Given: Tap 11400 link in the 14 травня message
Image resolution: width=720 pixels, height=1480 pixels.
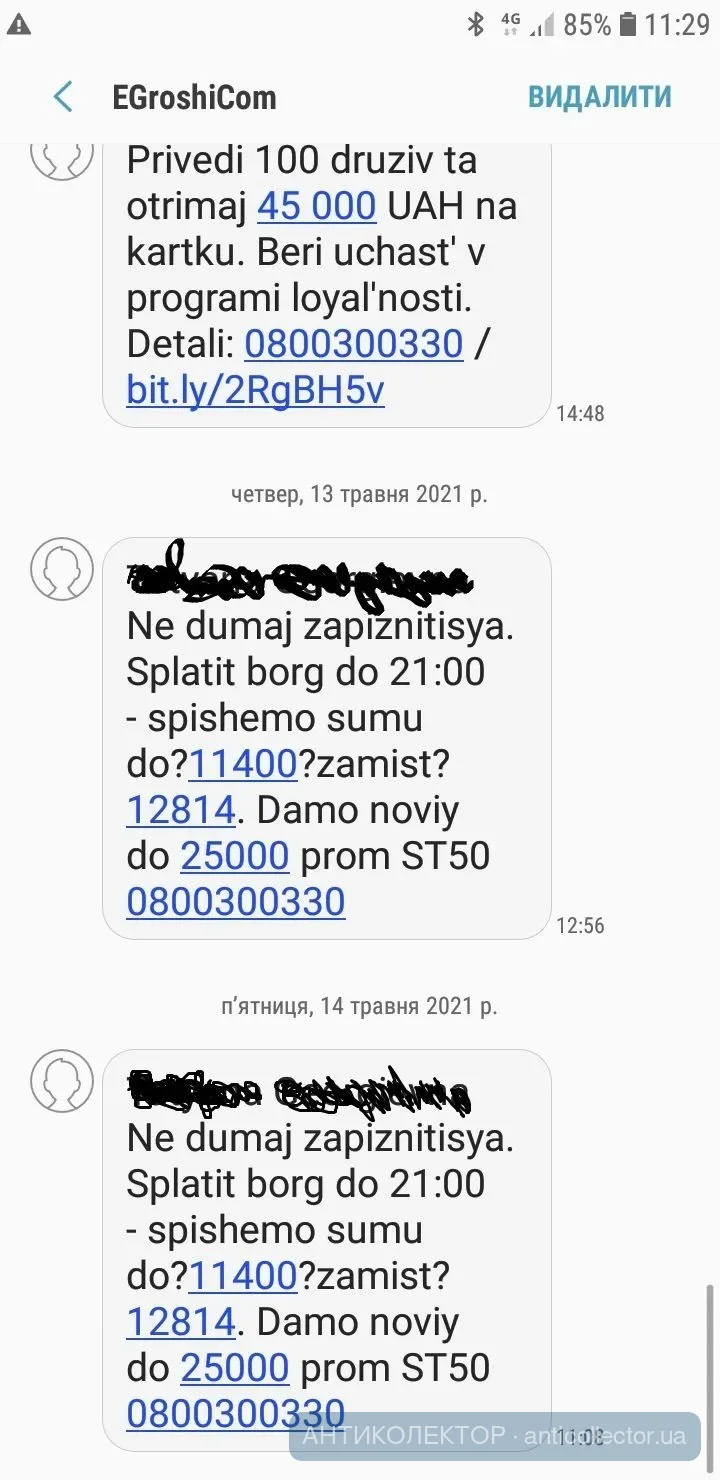Looking at the screenshot, I should tap(243, 1276).
